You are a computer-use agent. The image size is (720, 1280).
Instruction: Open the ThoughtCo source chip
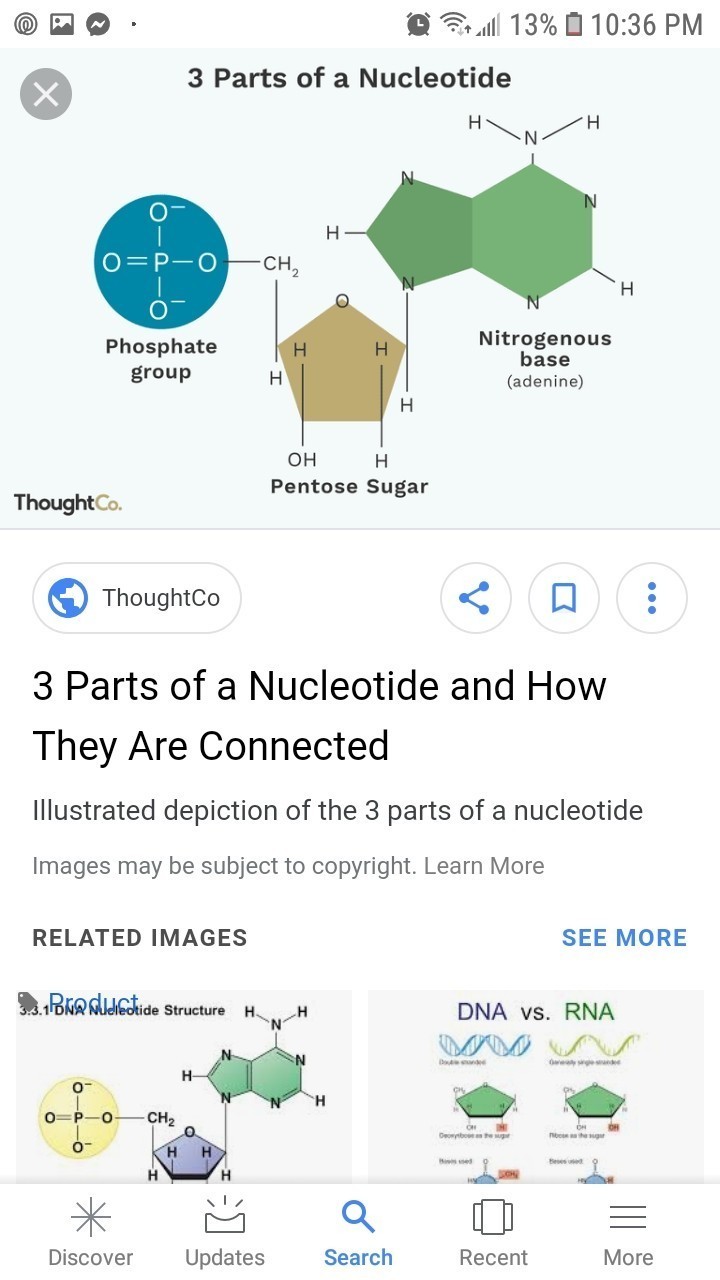coord(137,598)
